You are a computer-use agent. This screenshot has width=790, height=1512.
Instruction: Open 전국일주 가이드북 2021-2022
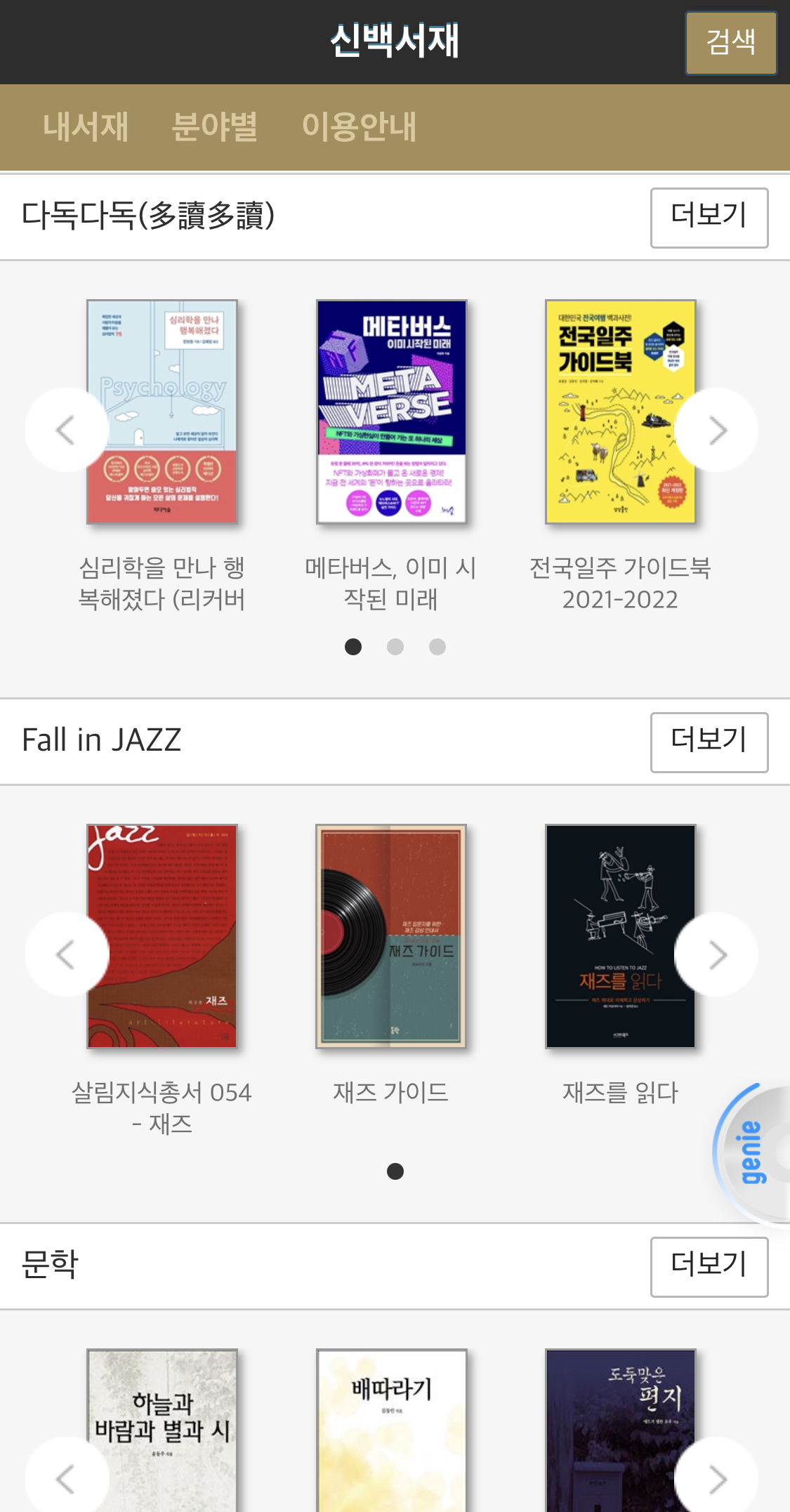(620, 412)
